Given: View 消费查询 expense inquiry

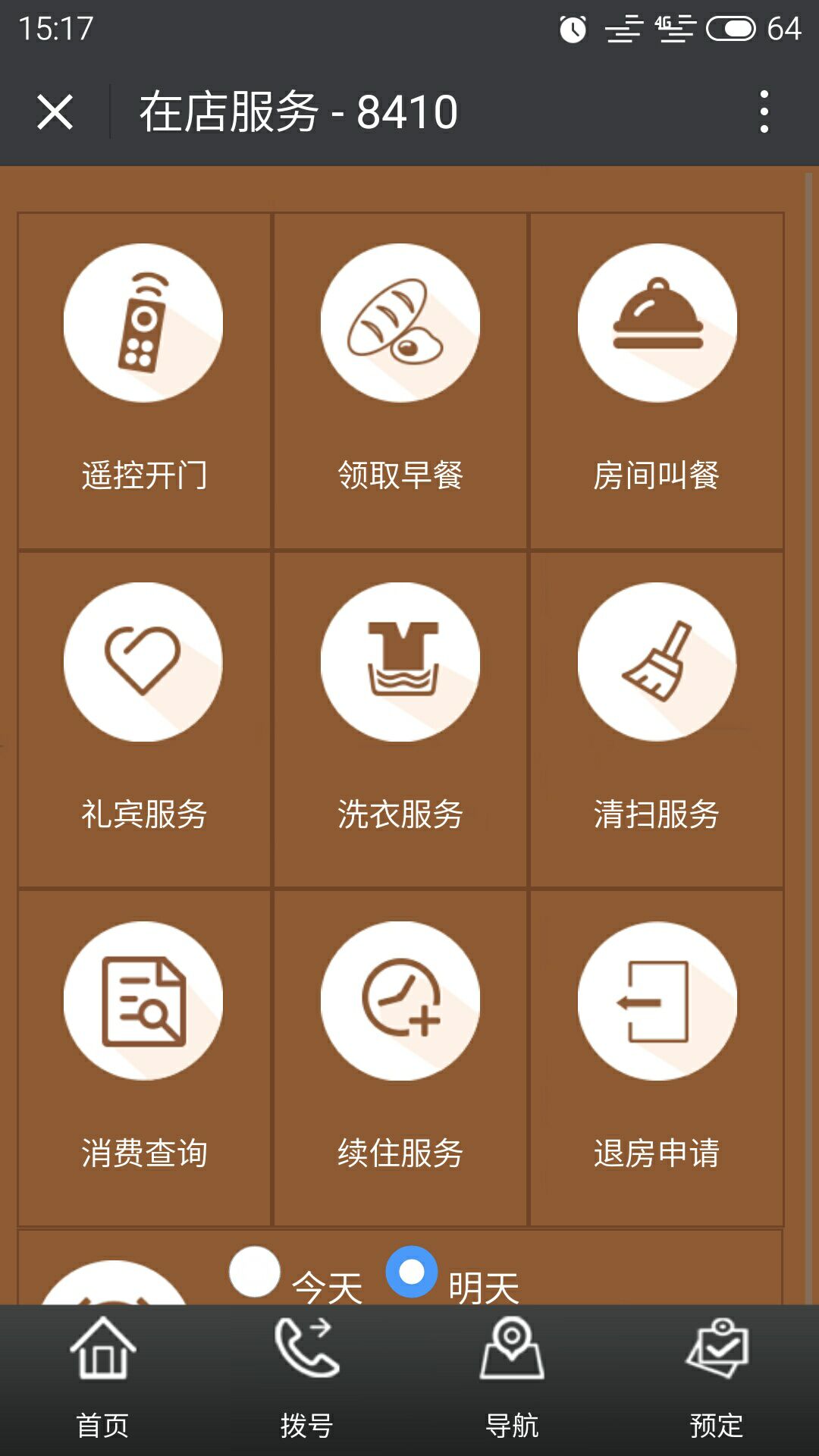Looking at the screenshot, I should [144, 1059].
